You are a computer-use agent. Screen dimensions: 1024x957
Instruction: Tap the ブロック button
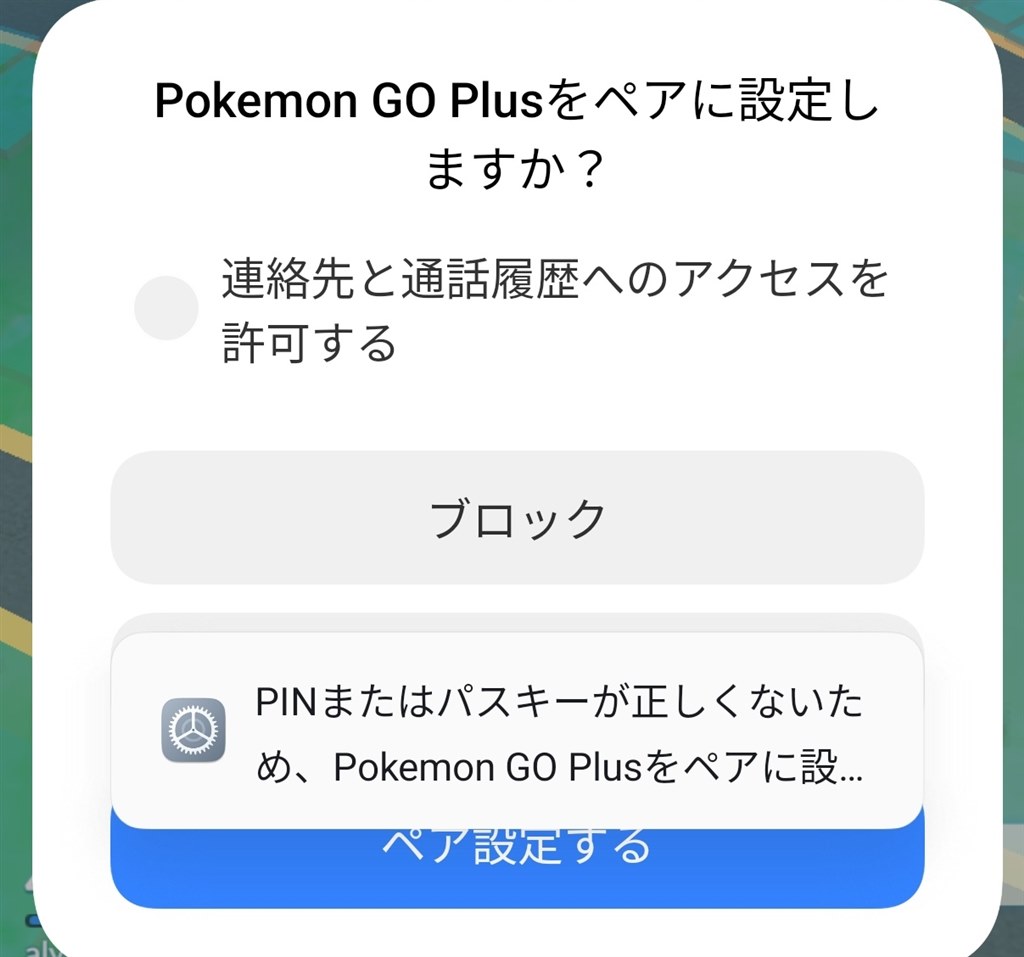tap(517, 518)
